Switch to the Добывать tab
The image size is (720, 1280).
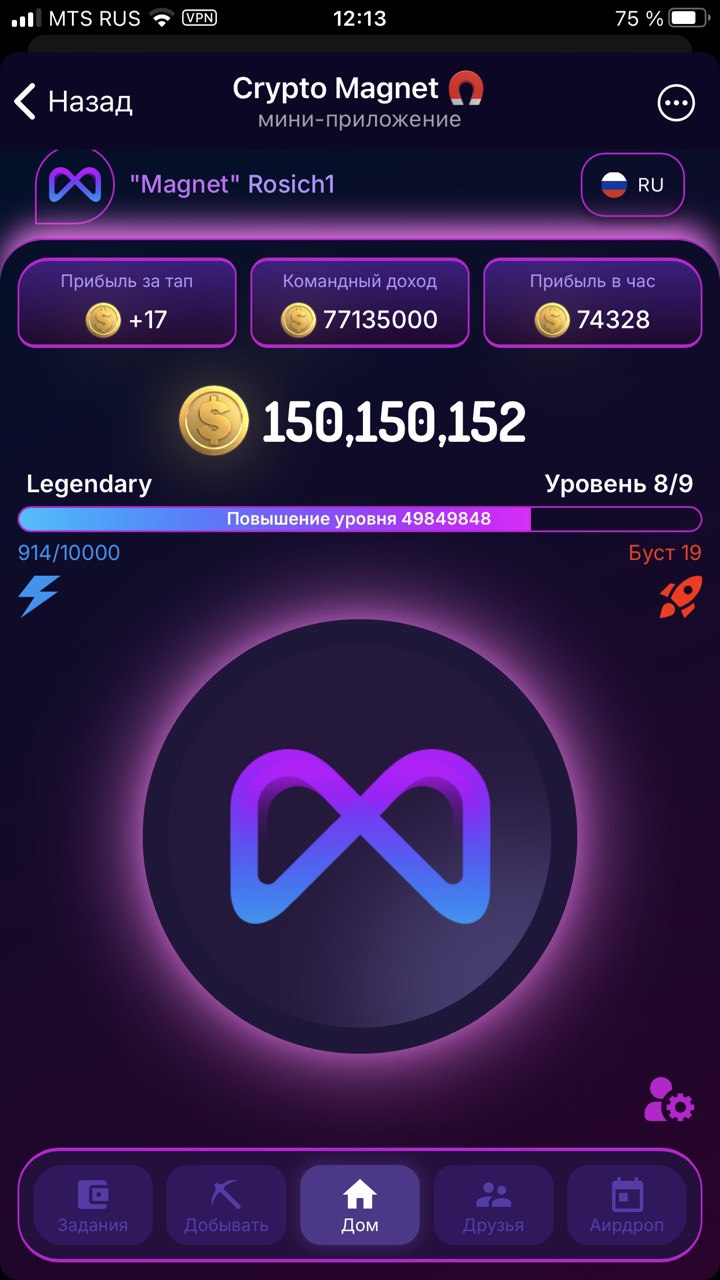point(226,1205)
